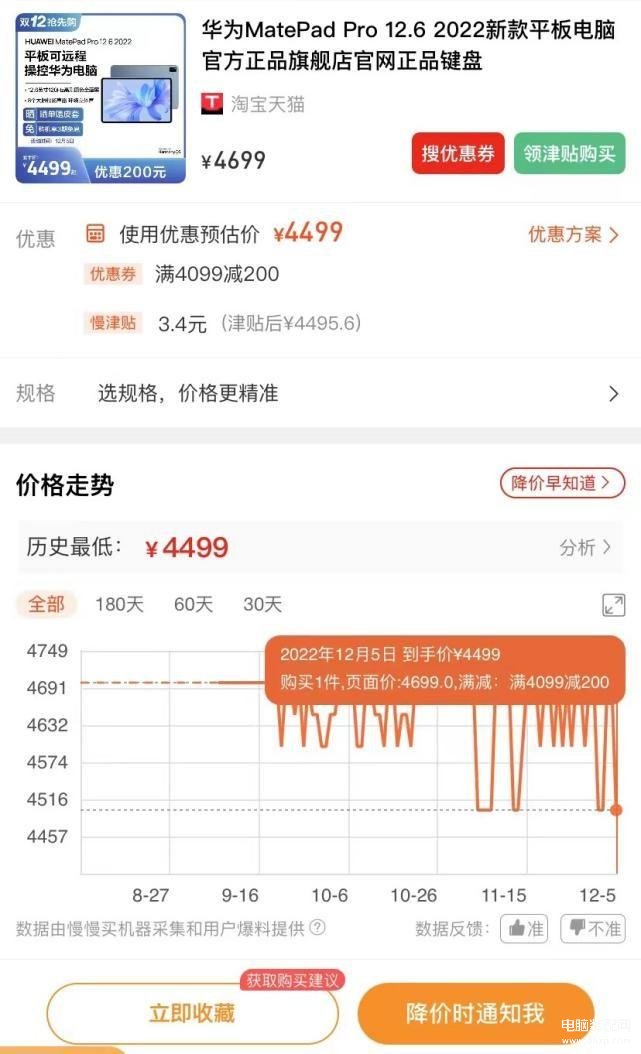Tap the 搜优惠券 red button
The width and height of the screenshot is (641, 1054).
click(x=458, y=154)
